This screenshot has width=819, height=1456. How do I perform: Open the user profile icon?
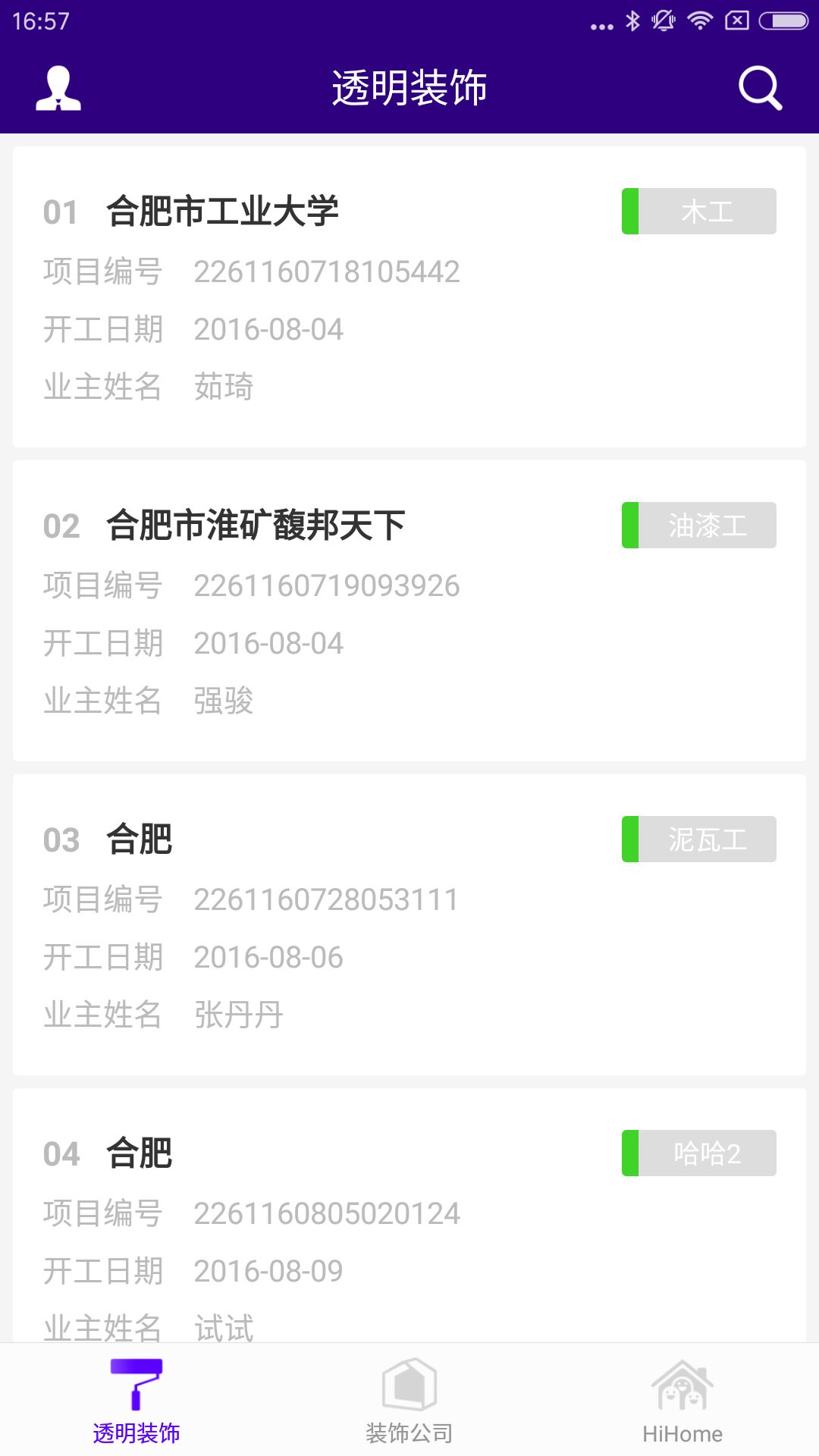(58, 89)
